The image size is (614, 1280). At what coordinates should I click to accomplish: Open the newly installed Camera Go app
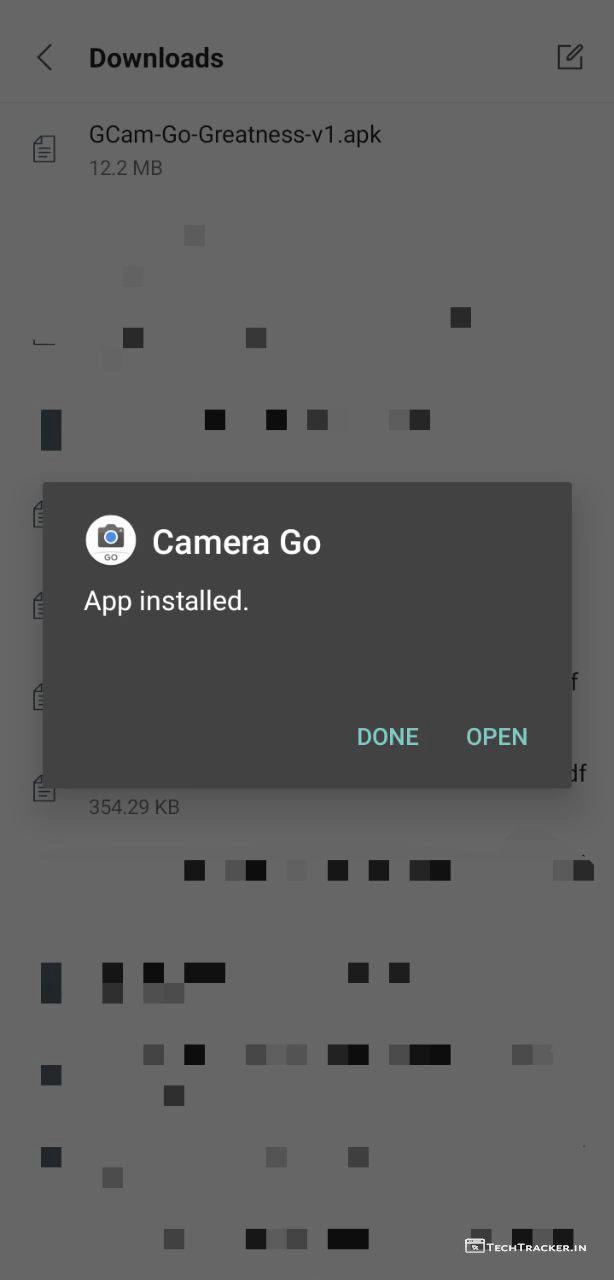pyautogui.click(x=496, y=737)
